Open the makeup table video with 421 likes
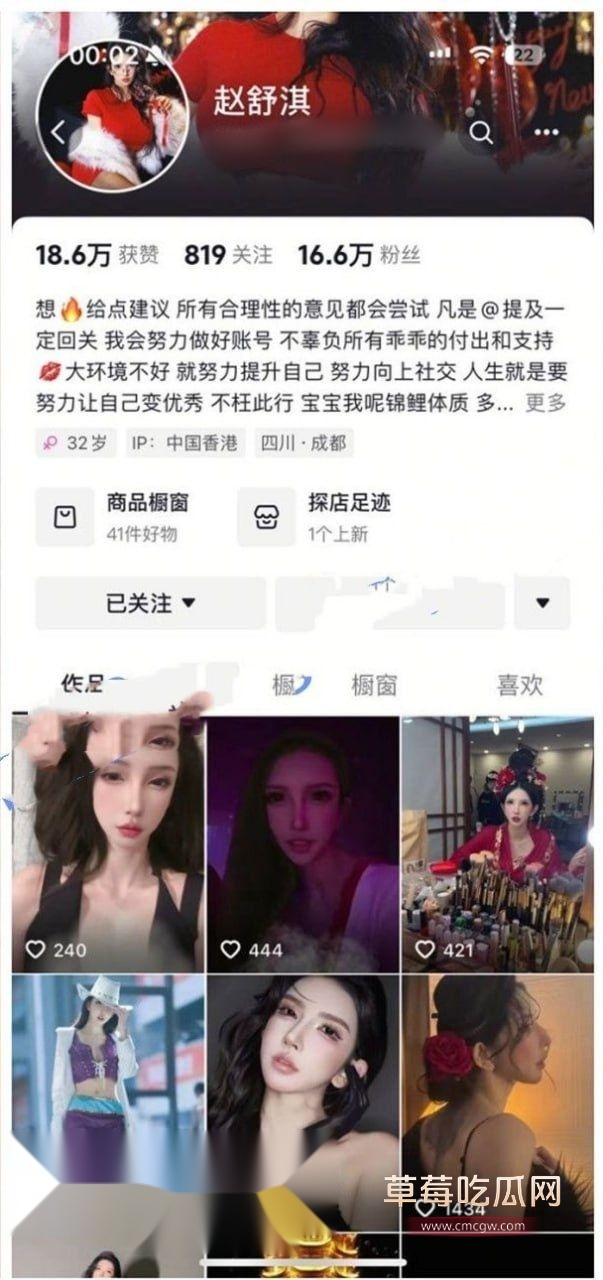 (x=497, y=843)
